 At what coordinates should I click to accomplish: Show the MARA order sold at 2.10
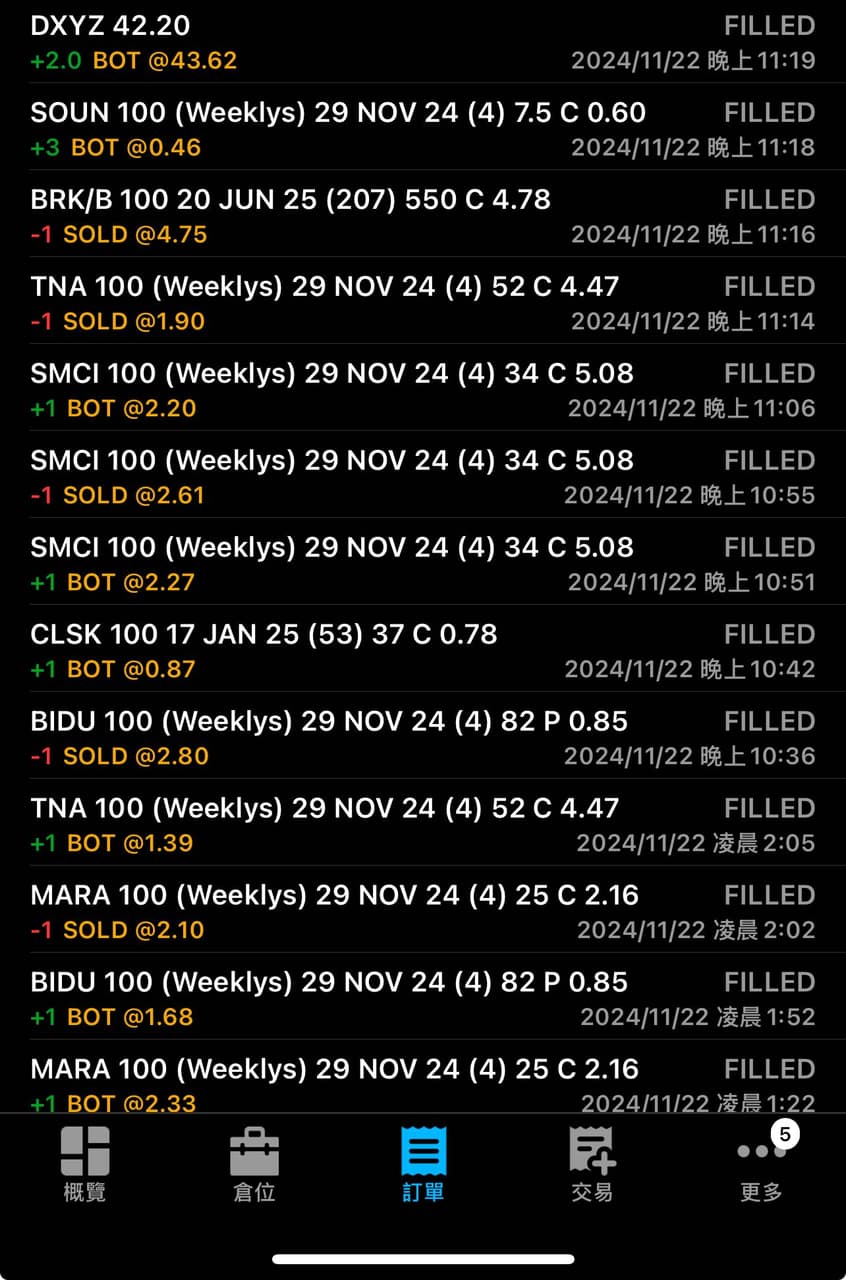click(423, 912)
